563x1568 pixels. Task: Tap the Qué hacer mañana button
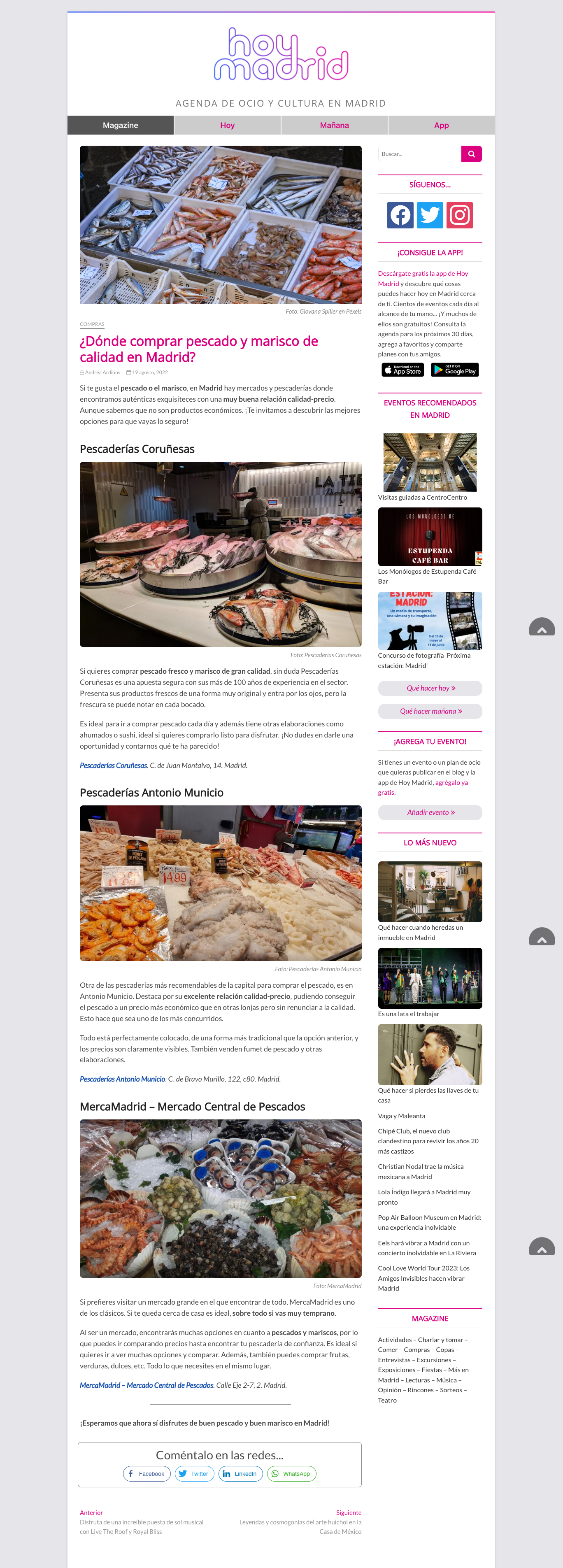[x=430, y=712]
